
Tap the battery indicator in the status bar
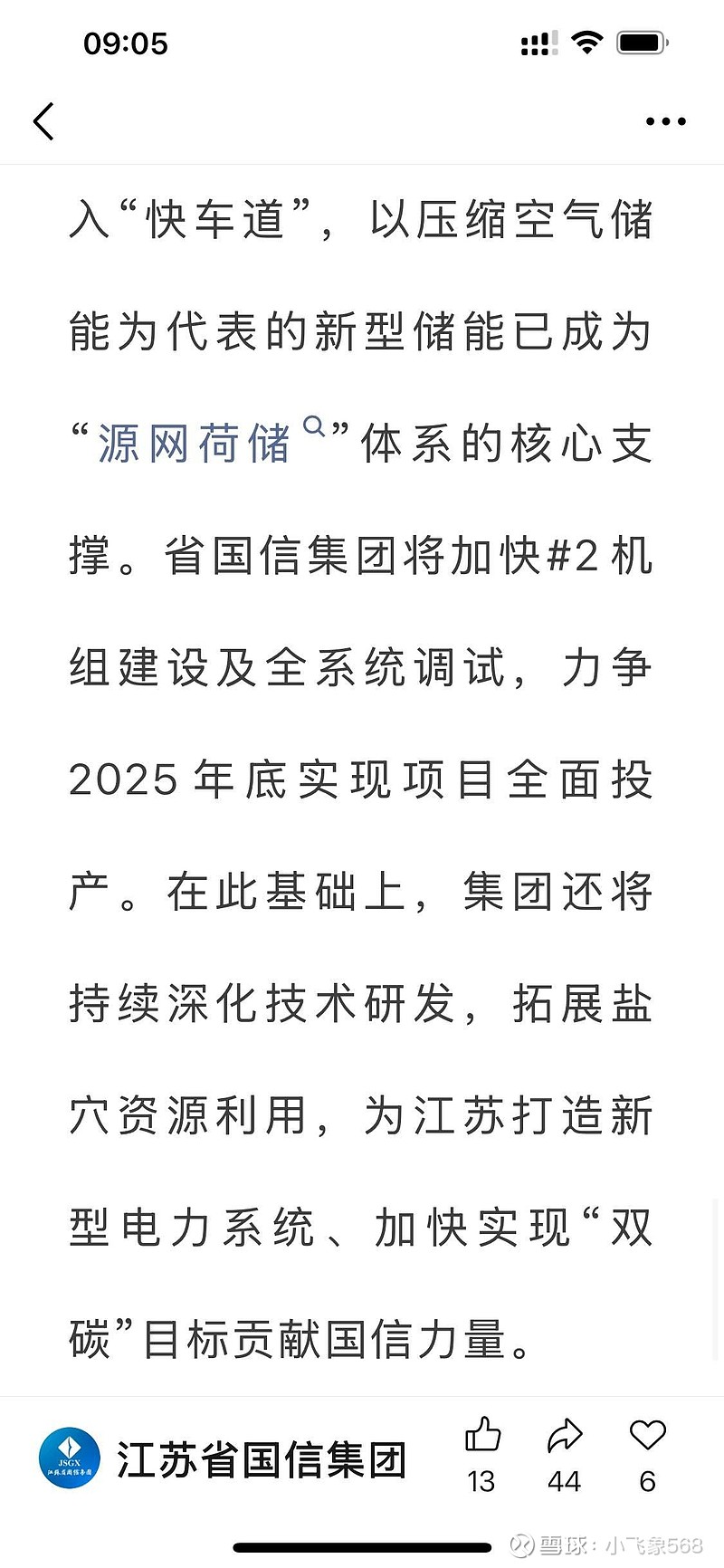click(x=640, y=41)
